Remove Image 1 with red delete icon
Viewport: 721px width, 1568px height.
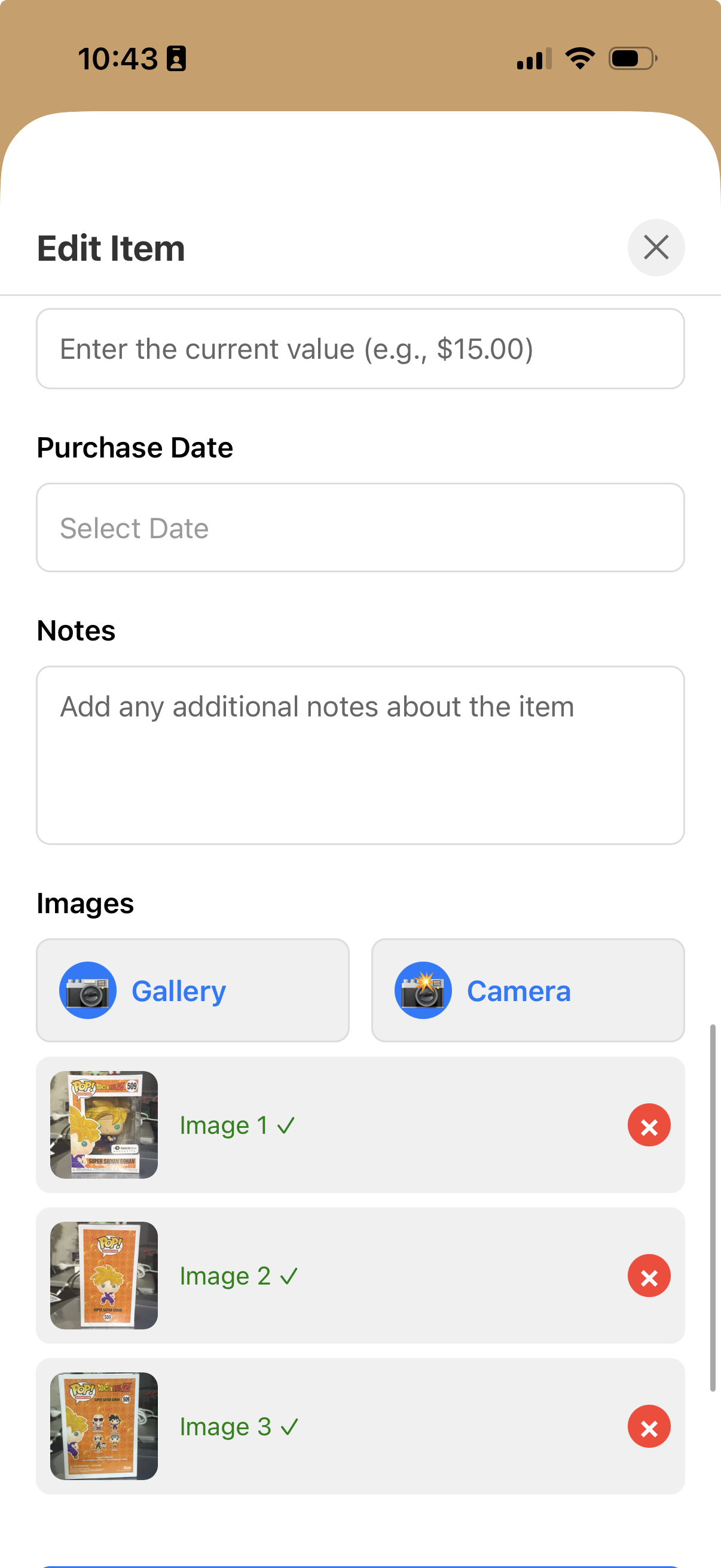tap(649, 1125)
